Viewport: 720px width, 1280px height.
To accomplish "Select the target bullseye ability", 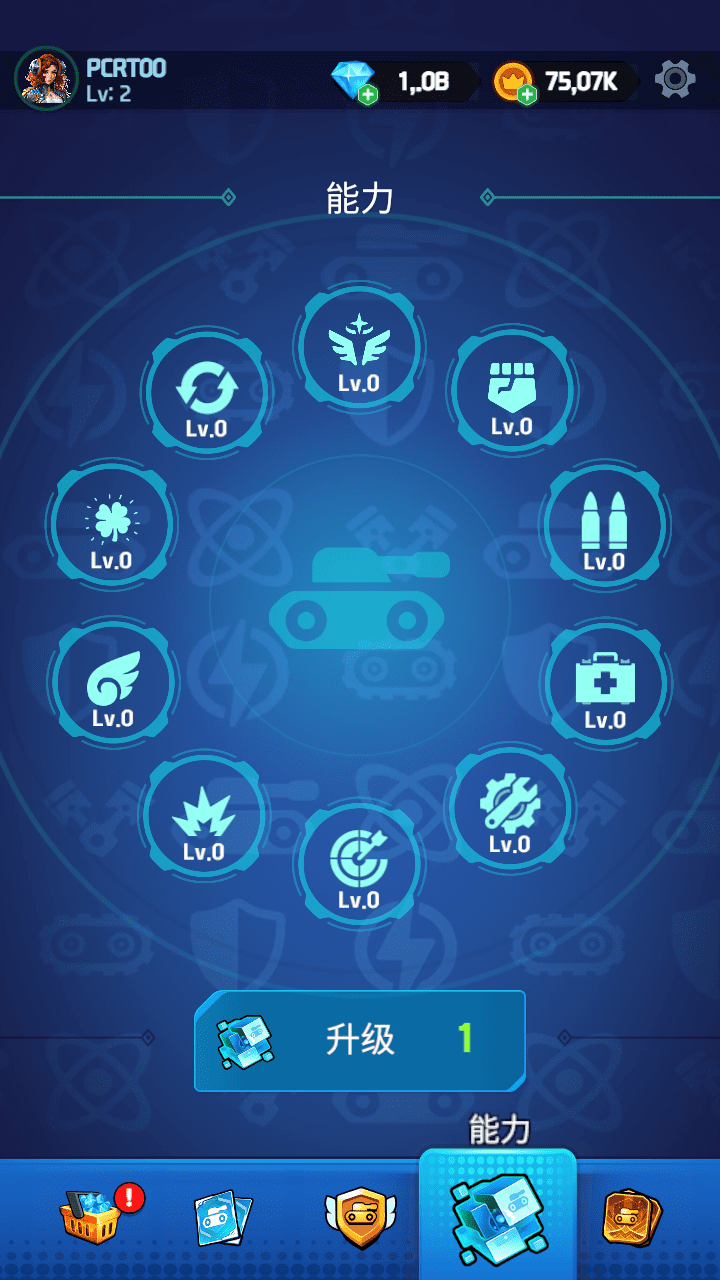I will click(x=358, y=862).
